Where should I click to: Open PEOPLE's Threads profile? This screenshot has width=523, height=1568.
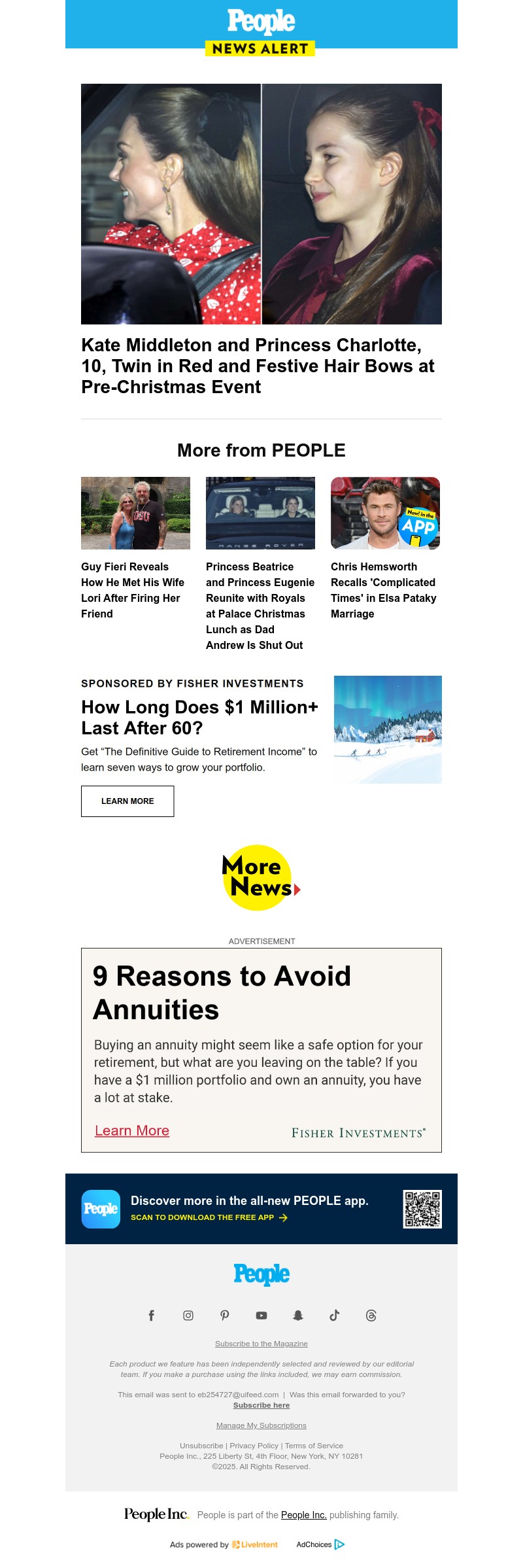click(x=371, y=1315)
